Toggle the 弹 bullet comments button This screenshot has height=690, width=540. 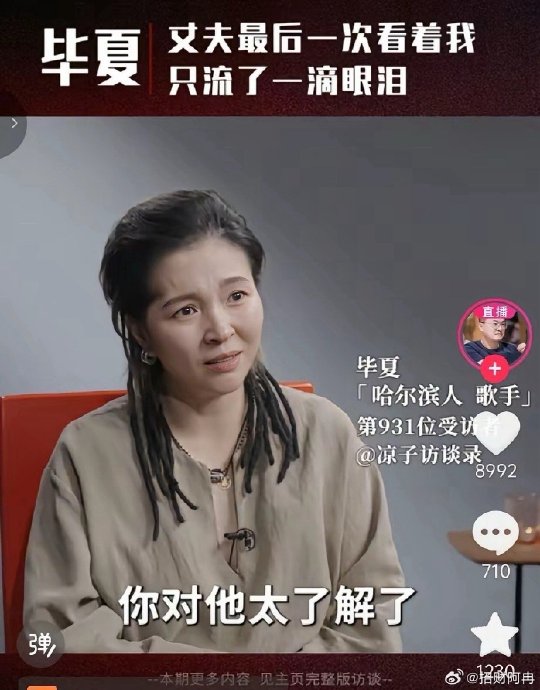tap(40, 644)
